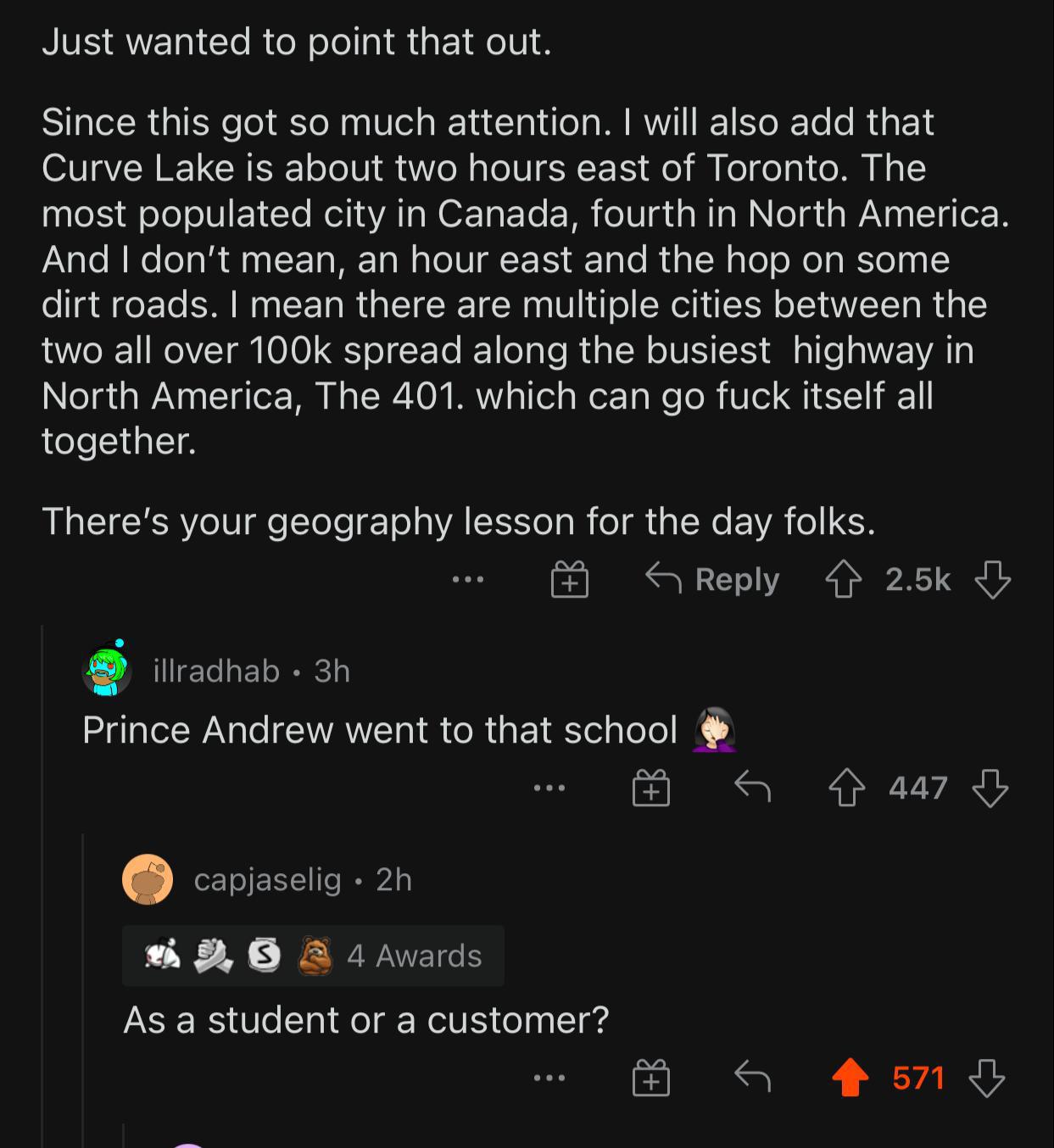Upvote the comment with 2.5k points

coord(843,580)
